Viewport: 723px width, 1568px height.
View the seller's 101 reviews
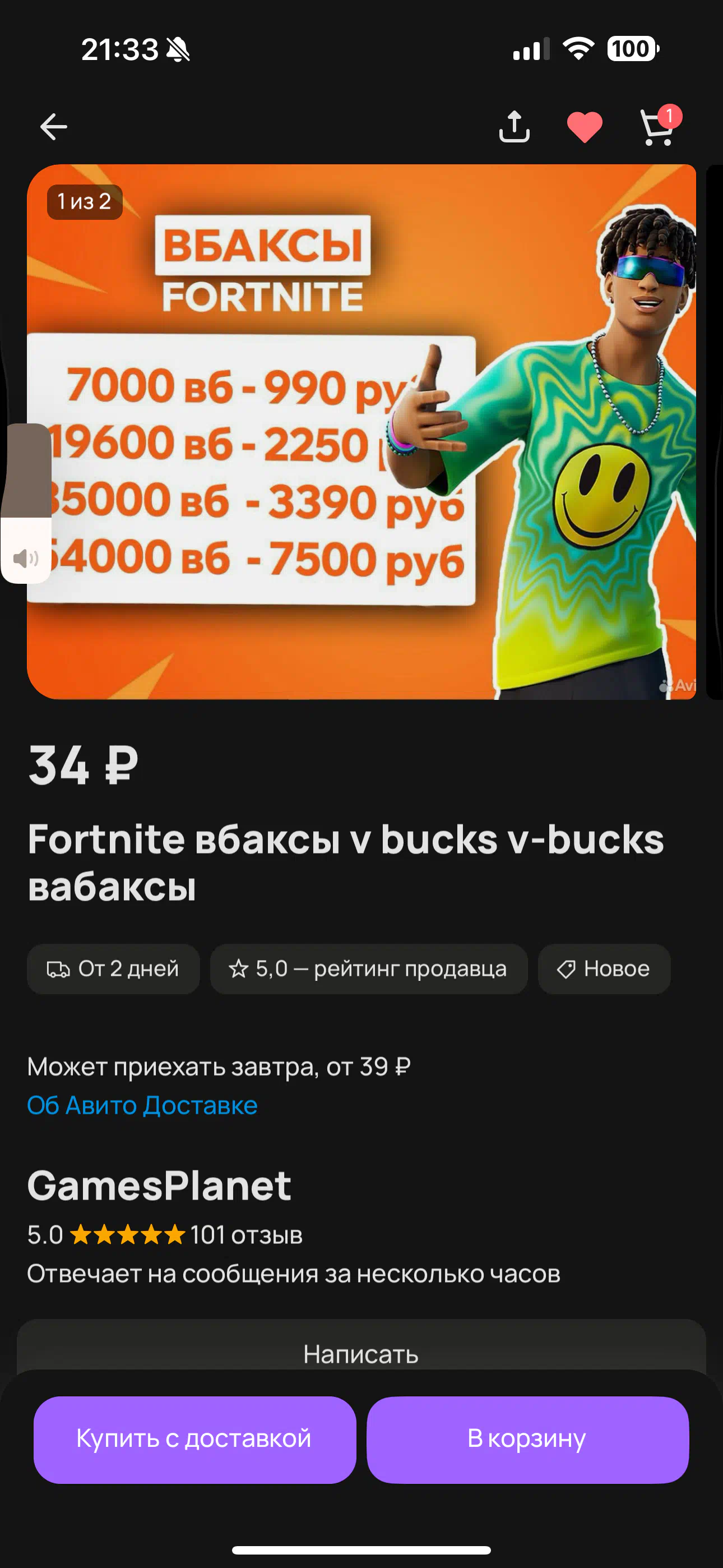246,1234
